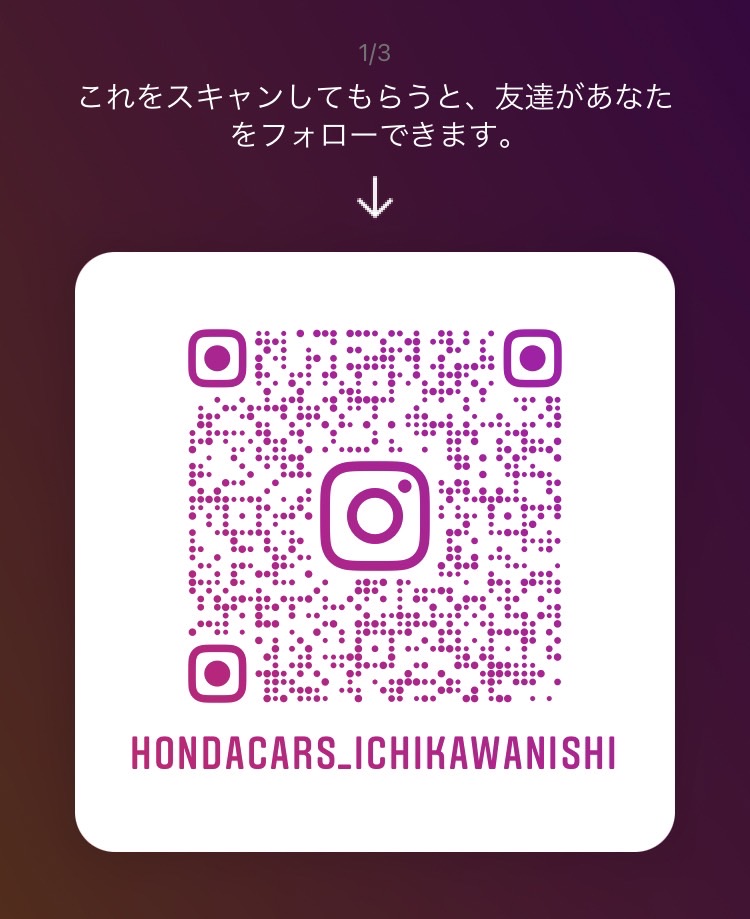The width and height of the screenshot is (750, 919).
Task: Tap the HONDACARS_ICHIKAWANISHI QR card
Action: [374, 551]
